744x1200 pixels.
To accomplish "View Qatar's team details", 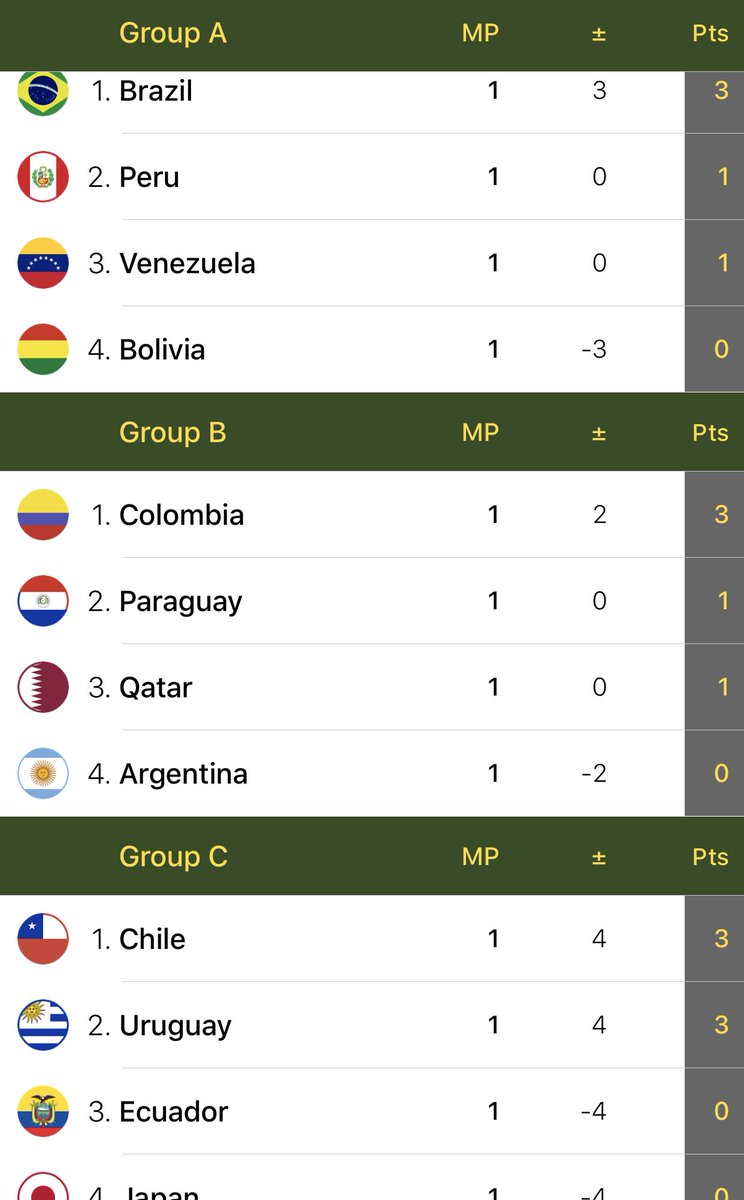I will point(155,688).
